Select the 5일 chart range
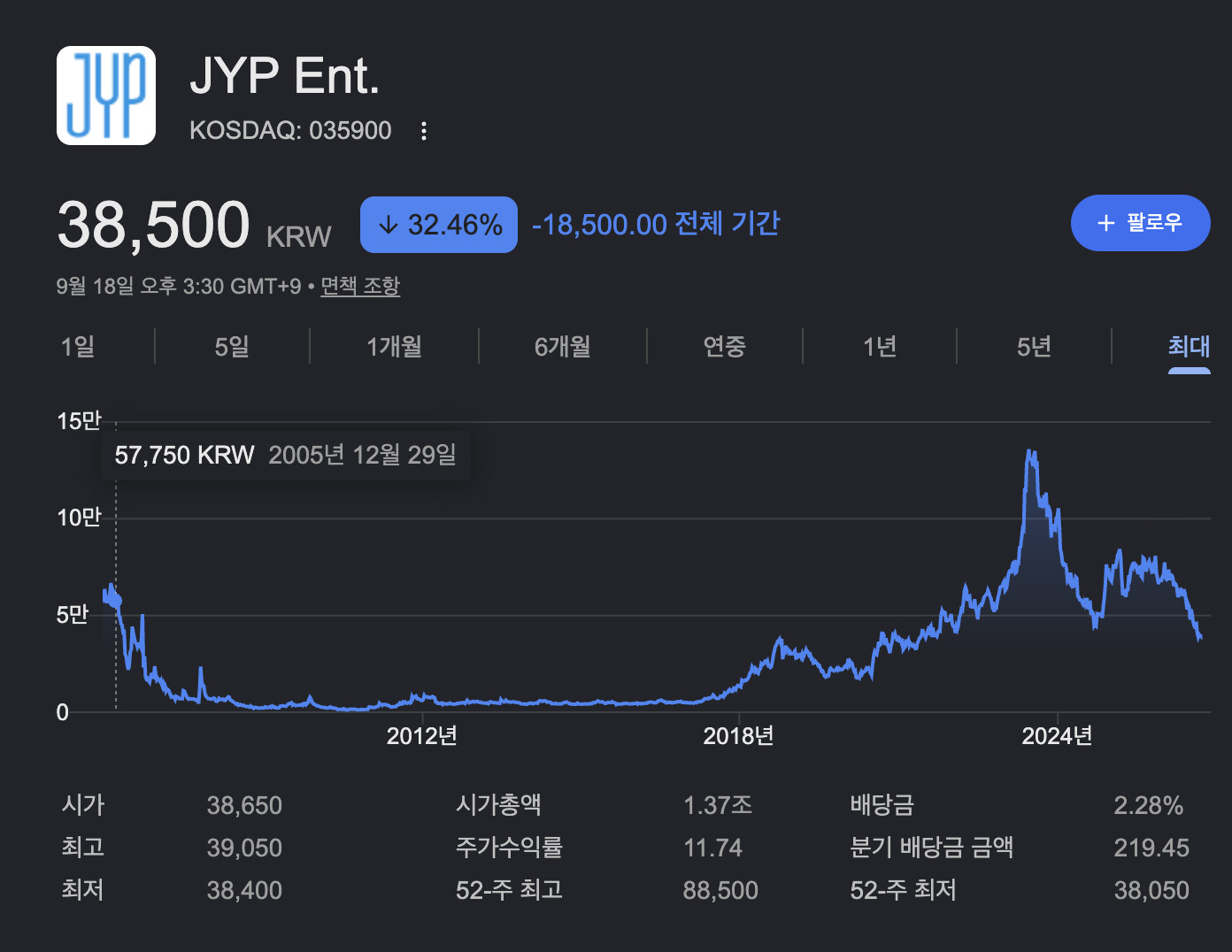 point(232,346)
